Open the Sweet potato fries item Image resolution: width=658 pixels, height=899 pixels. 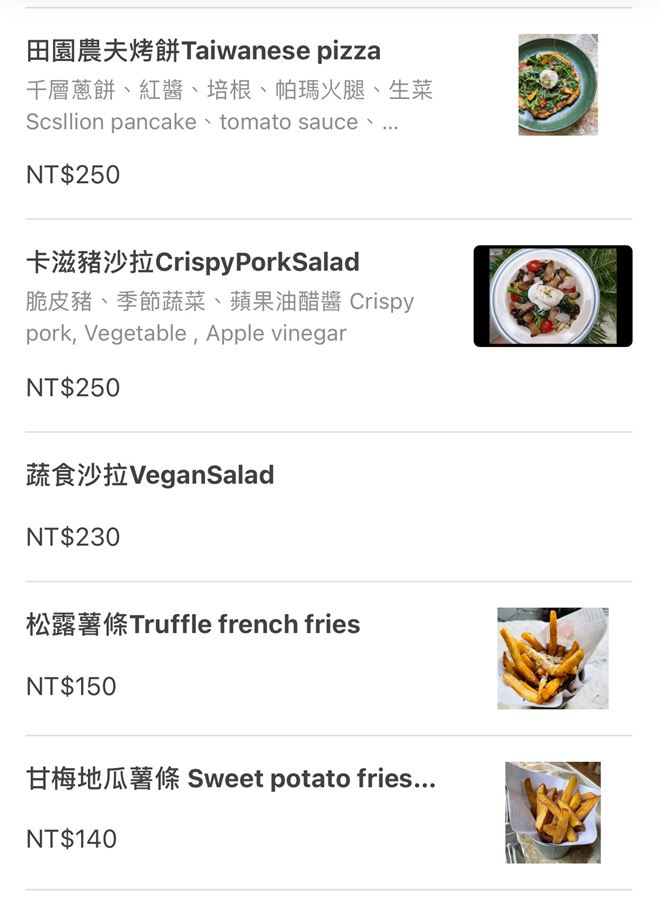(231, 779)
